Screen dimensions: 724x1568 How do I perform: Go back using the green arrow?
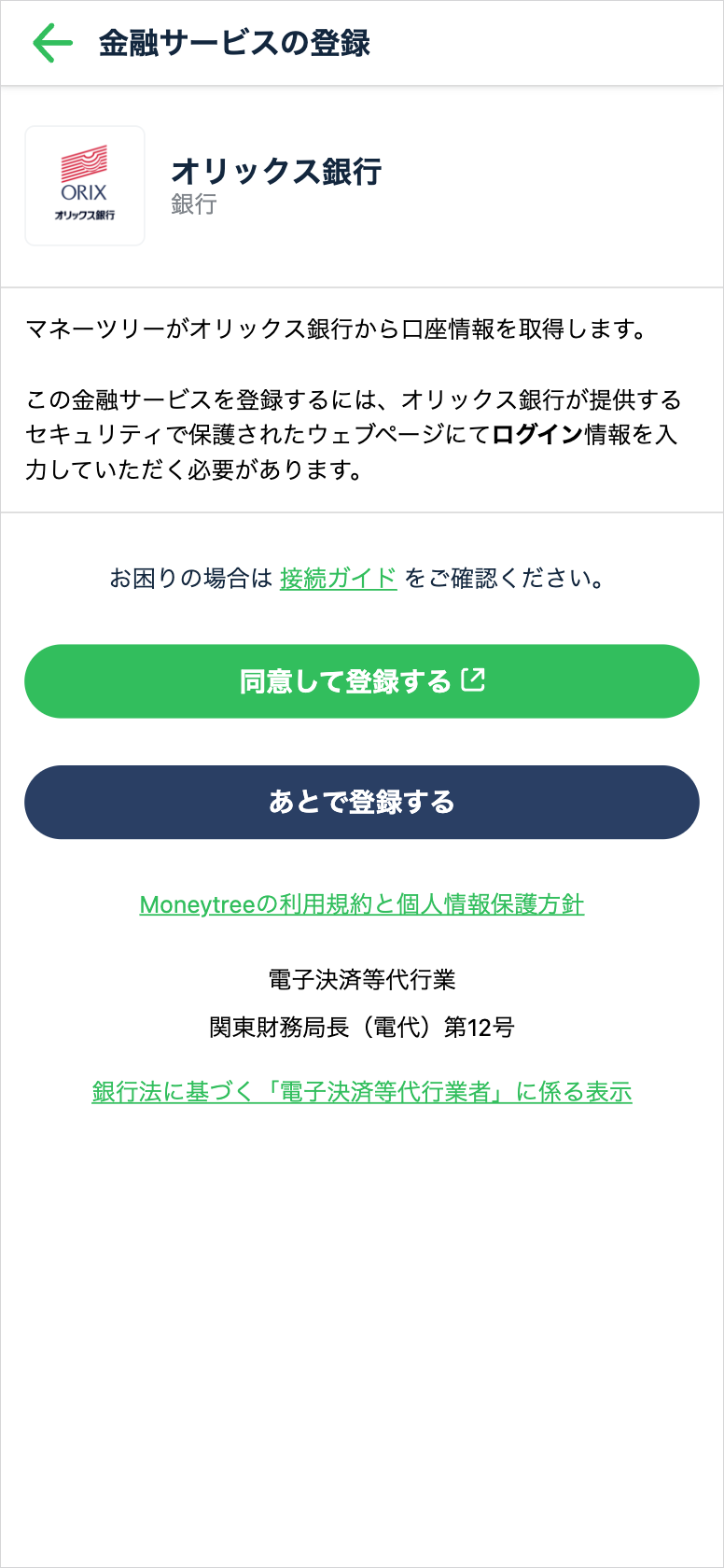(52, 43)
